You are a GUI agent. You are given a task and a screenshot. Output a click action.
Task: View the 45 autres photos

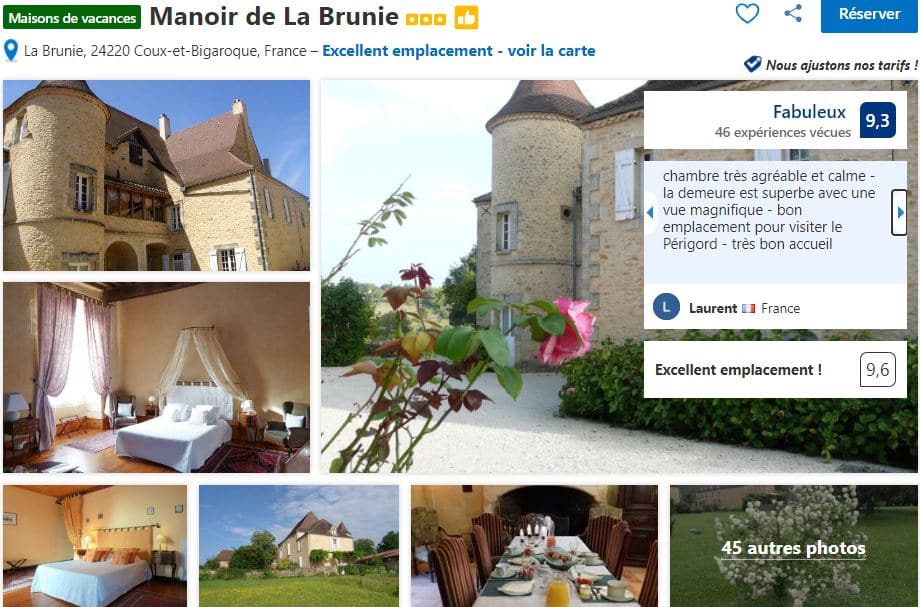(793, 547)
